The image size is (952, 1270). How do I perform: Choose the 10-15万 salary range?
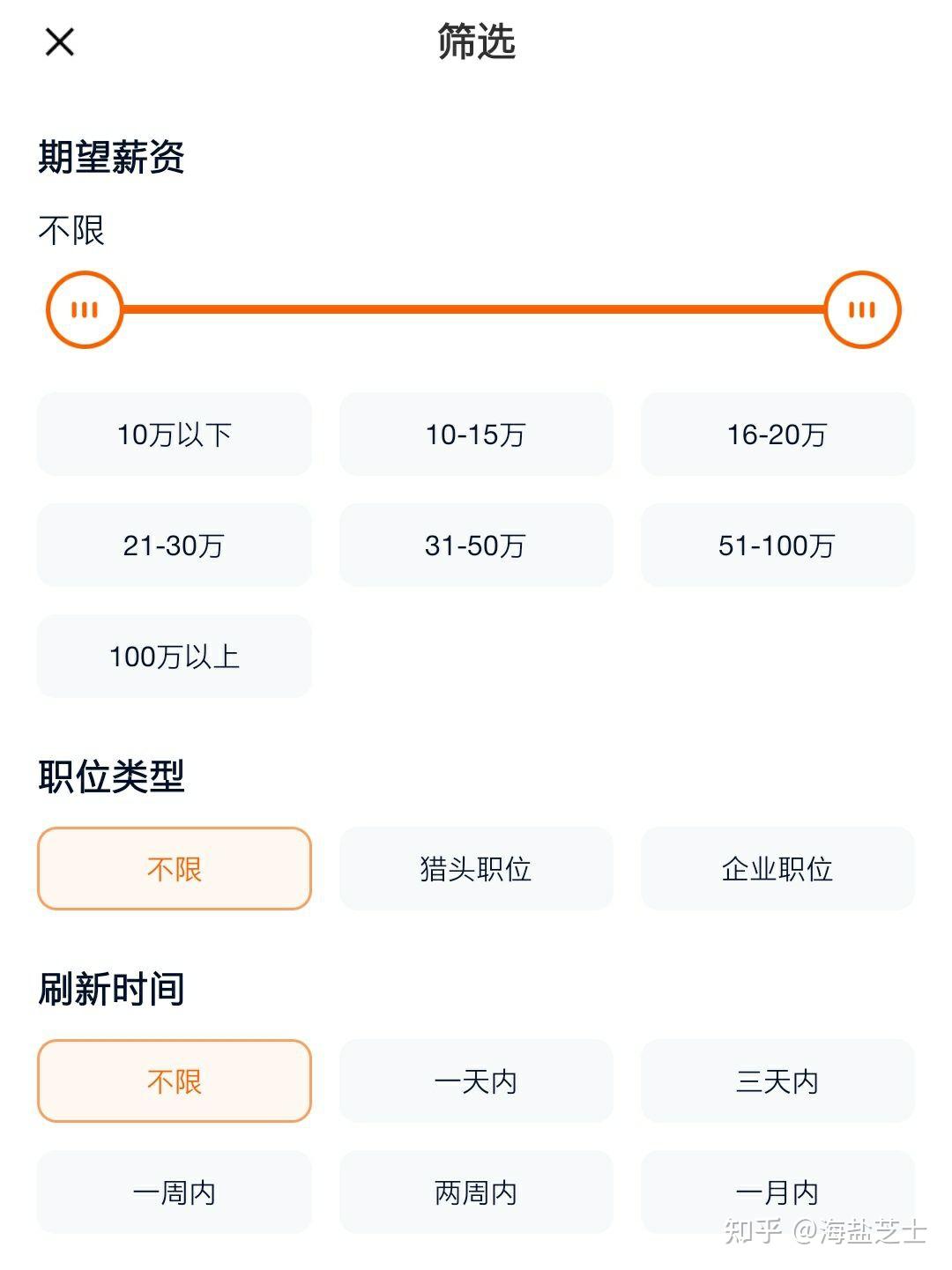click(x=476, y=434)
